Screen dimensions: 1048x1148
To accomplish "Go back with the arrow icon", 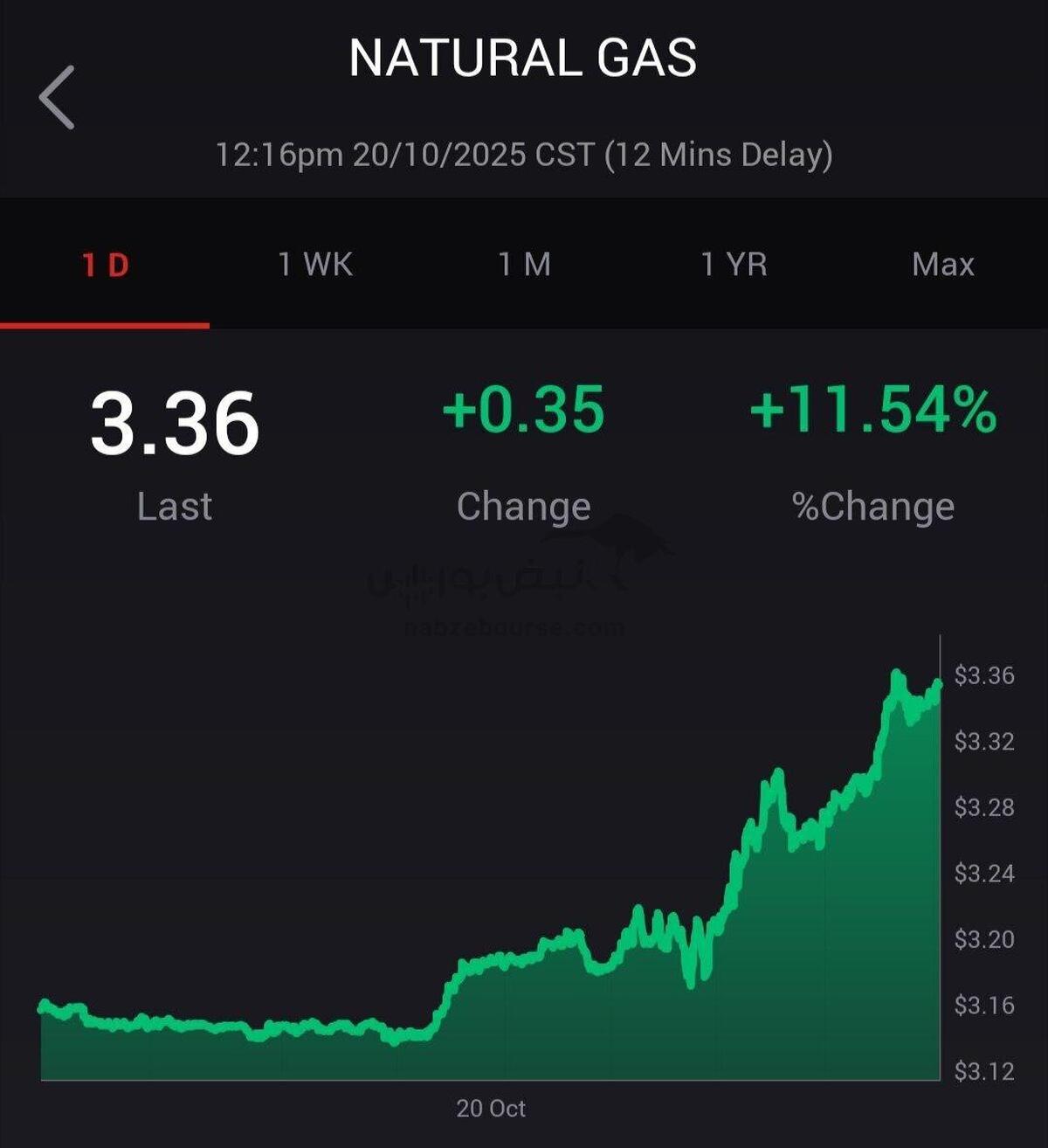I will pos(58,98).
